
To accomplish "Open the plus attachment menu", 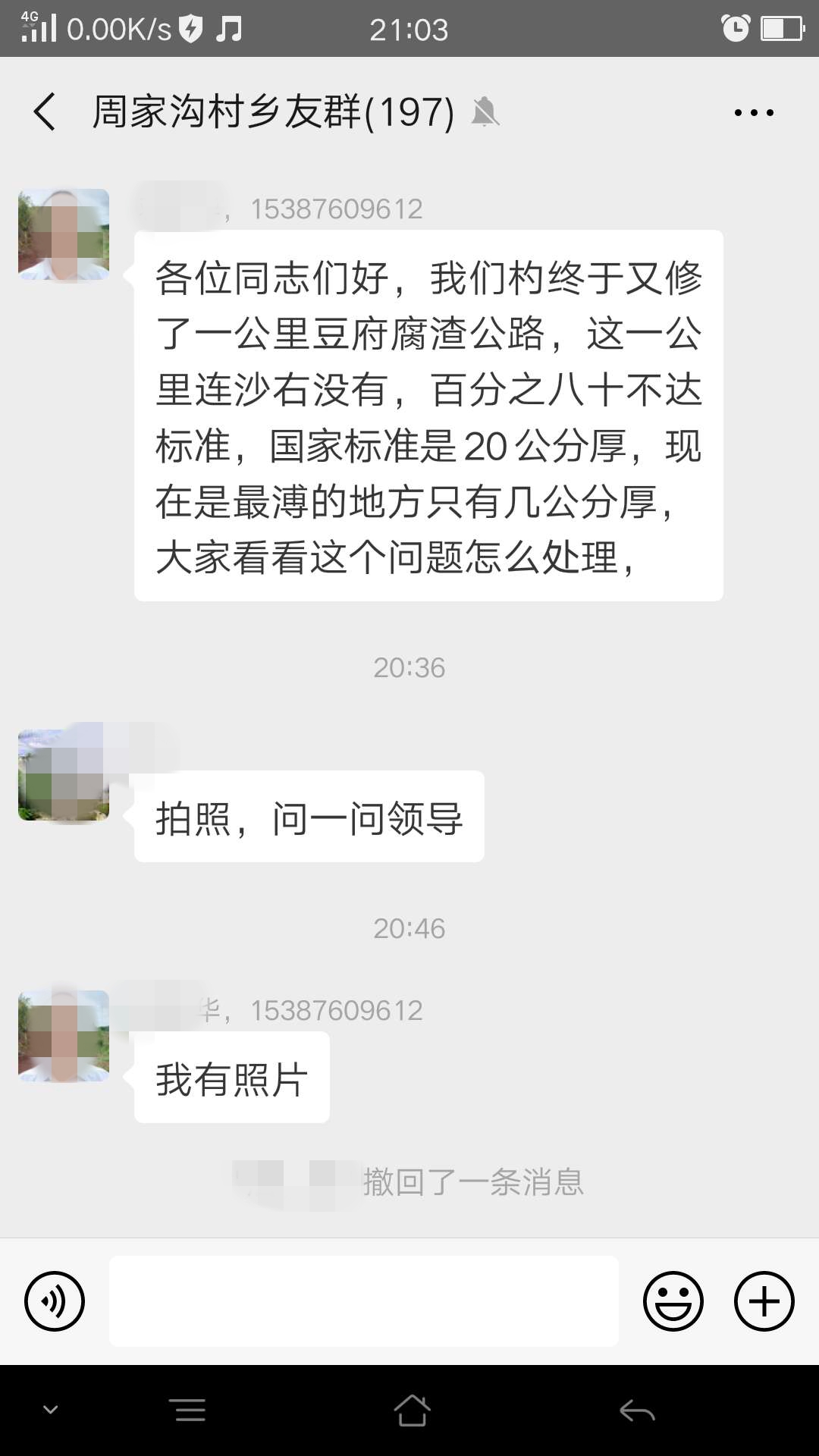I will click(764, 1301).
